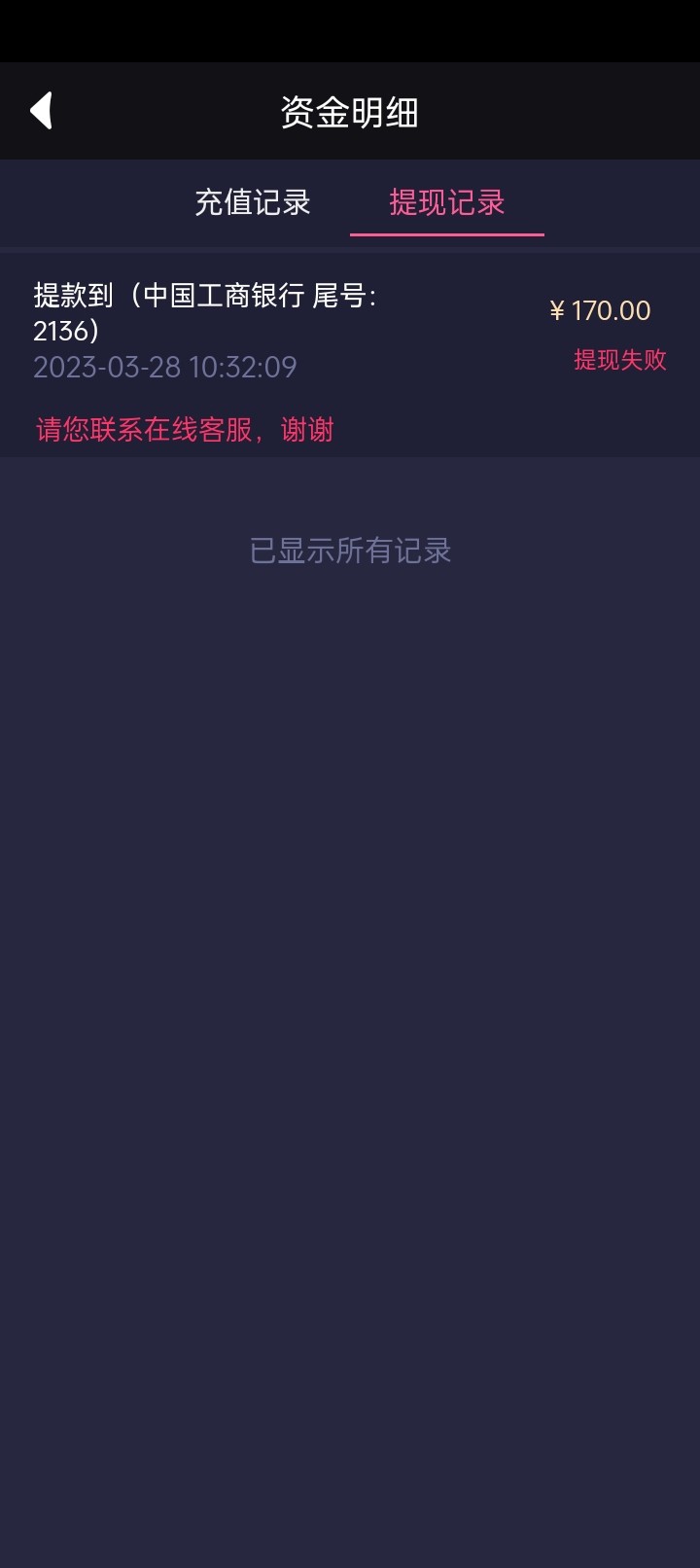The image size is (700, 1568).
Task: Select the ¥170.00 amount
Action: pos(600,309)
